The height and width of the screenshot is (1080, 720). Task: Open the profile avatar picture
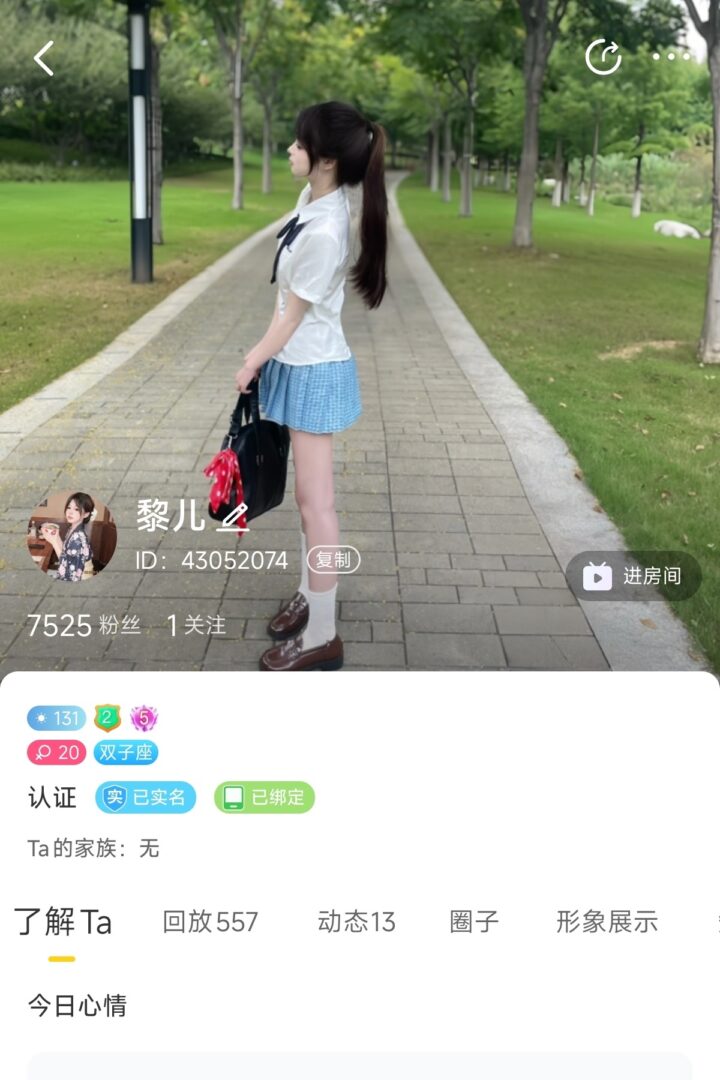pyautogui.click(x=71, y=535)
